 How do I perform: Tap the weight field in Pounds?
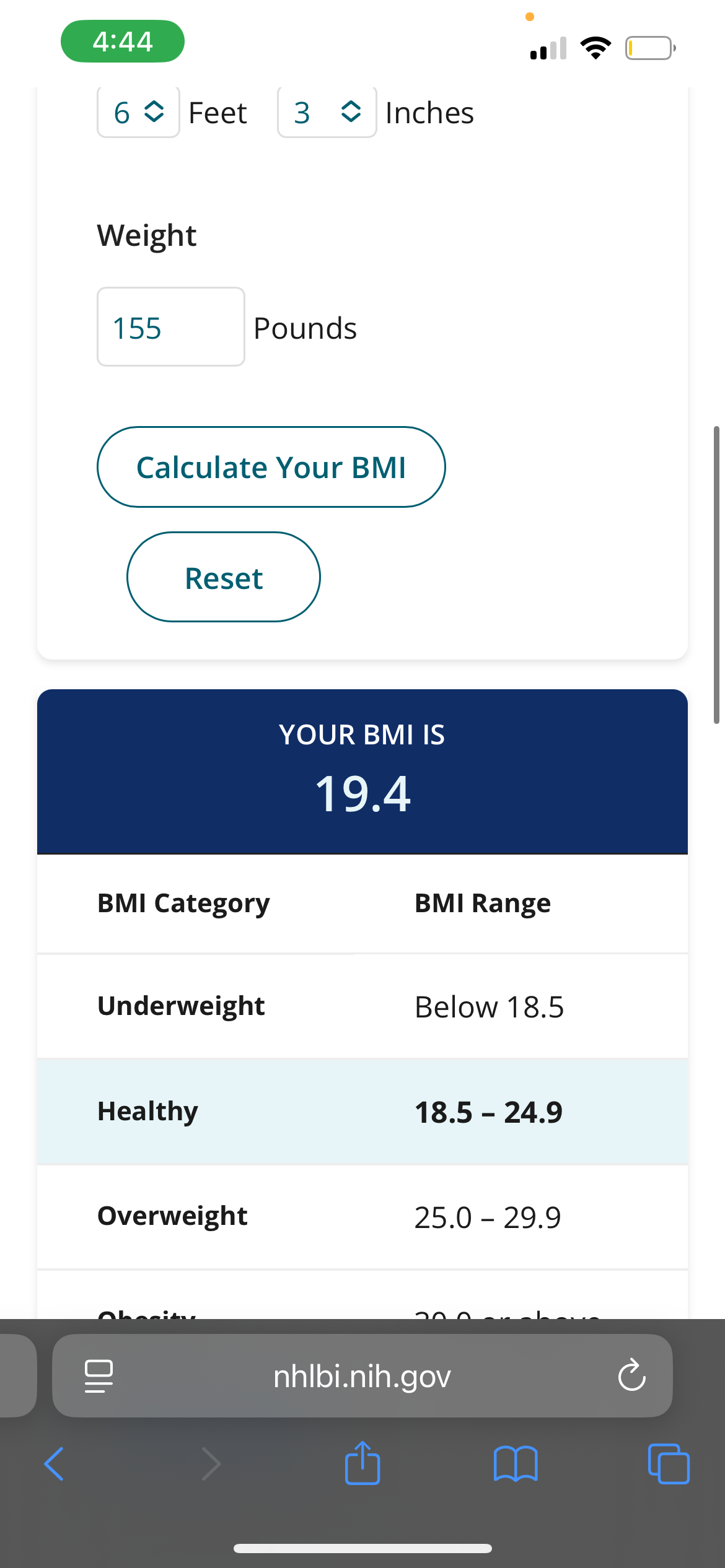(x=170, y=327)
